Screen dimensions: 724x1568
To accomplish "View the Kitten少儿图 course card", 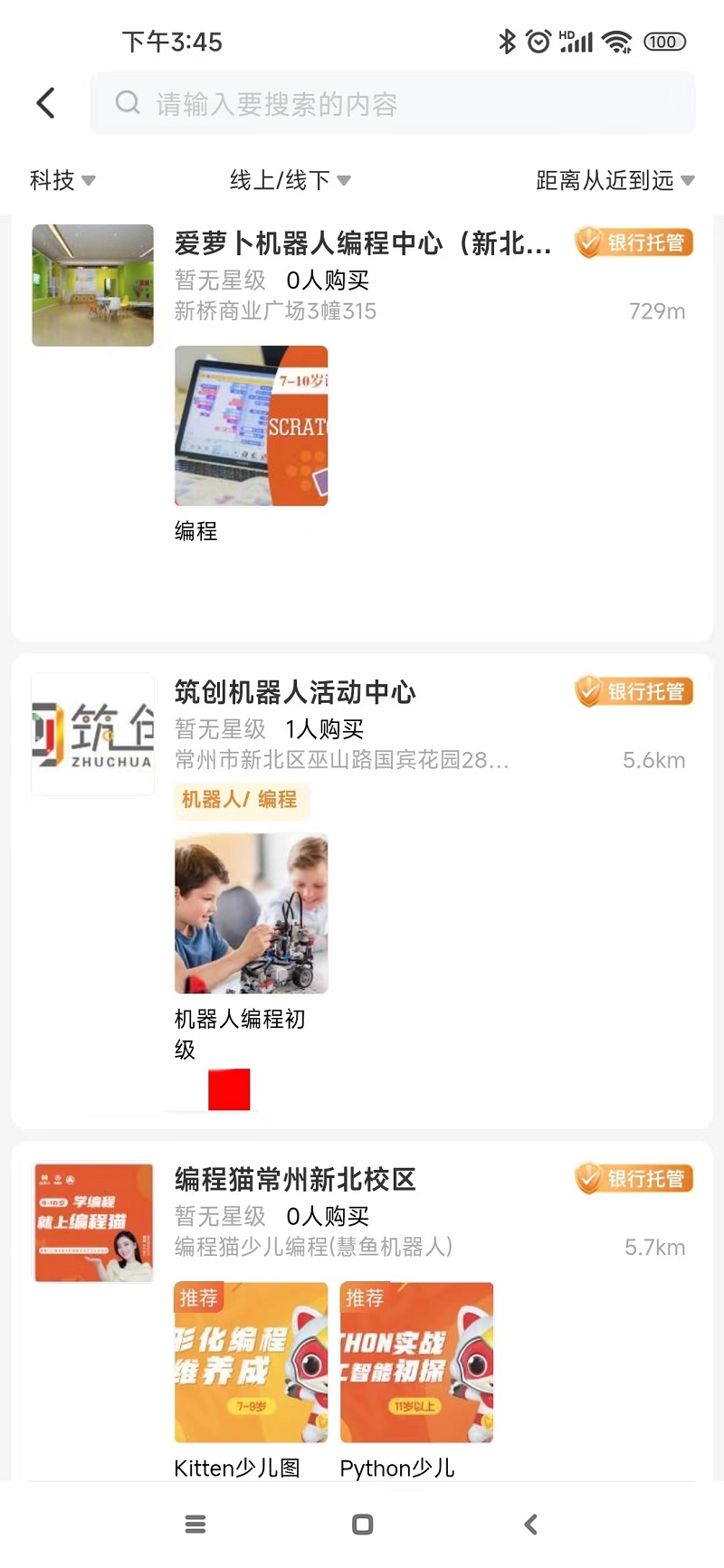I will click(x=251, y=1363).
